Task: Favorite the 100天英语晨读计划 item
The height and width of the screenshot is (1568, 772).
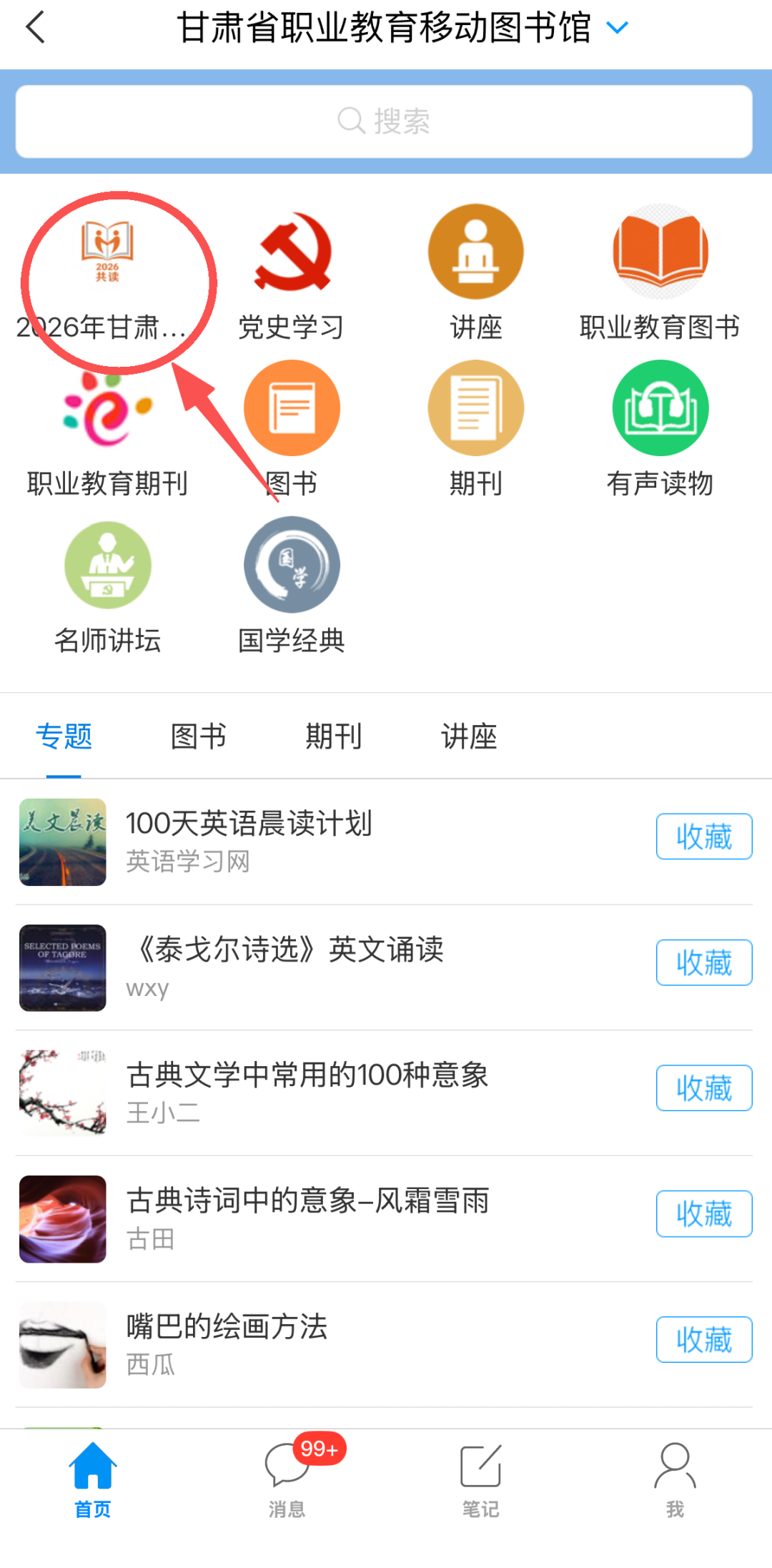Action: point(703,837)
